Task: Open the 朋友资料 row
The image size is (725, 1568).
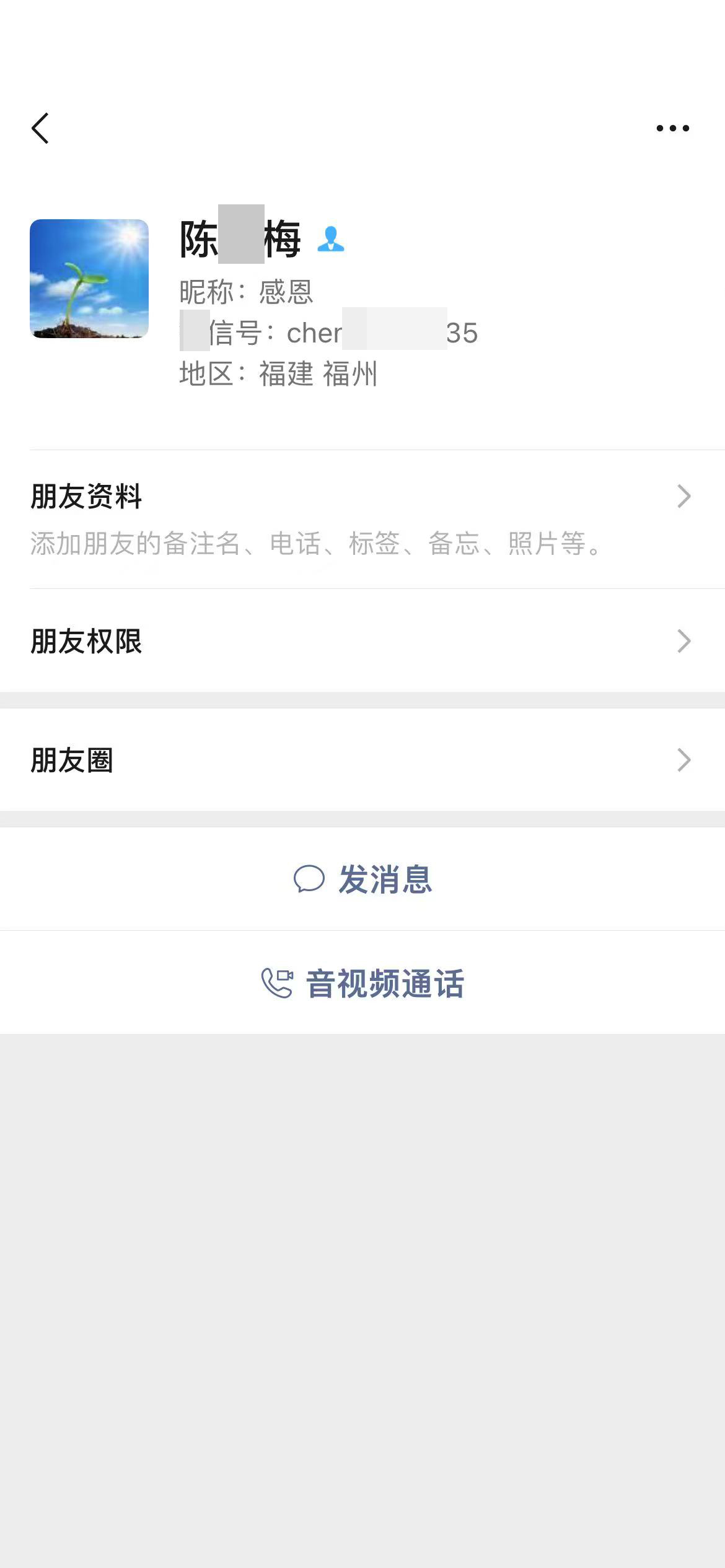Action: (x=362, y=519)
